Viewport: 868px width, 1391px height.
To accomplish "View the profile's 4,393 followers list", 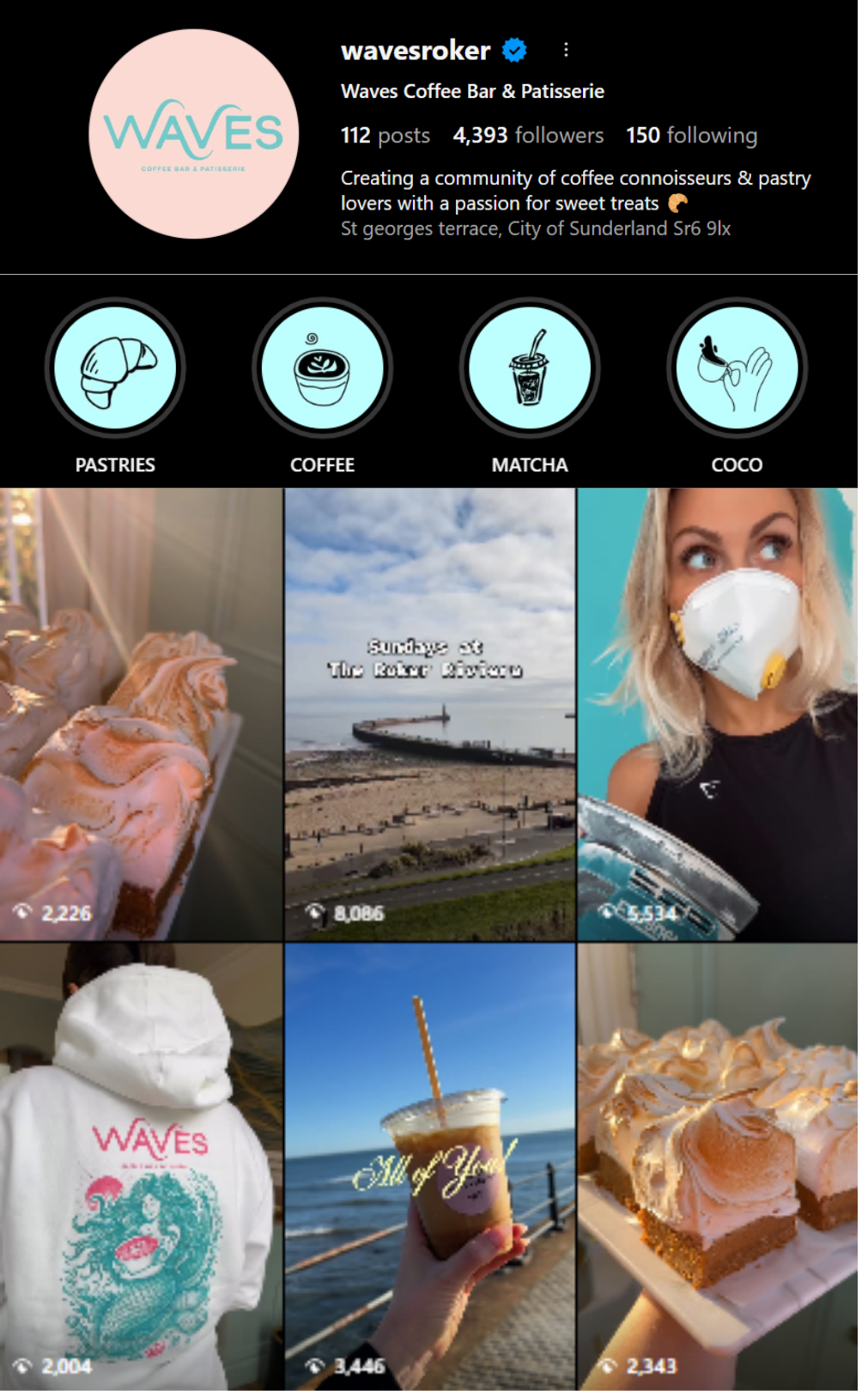I will click(x=528, y=136).
